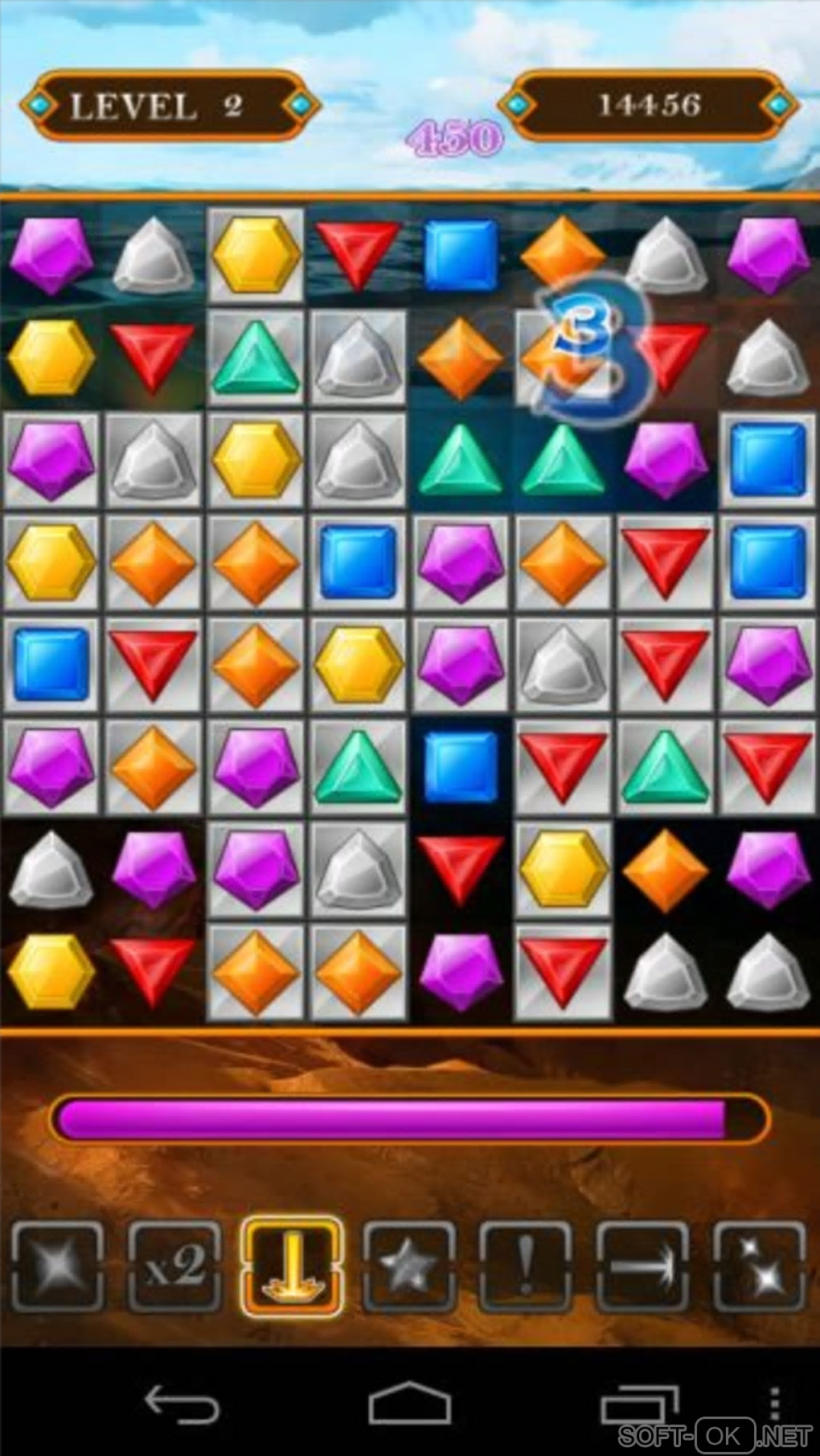Activate the twin sparkles power-up
Screen dimensions: 820x1456
click(759, 1266)
